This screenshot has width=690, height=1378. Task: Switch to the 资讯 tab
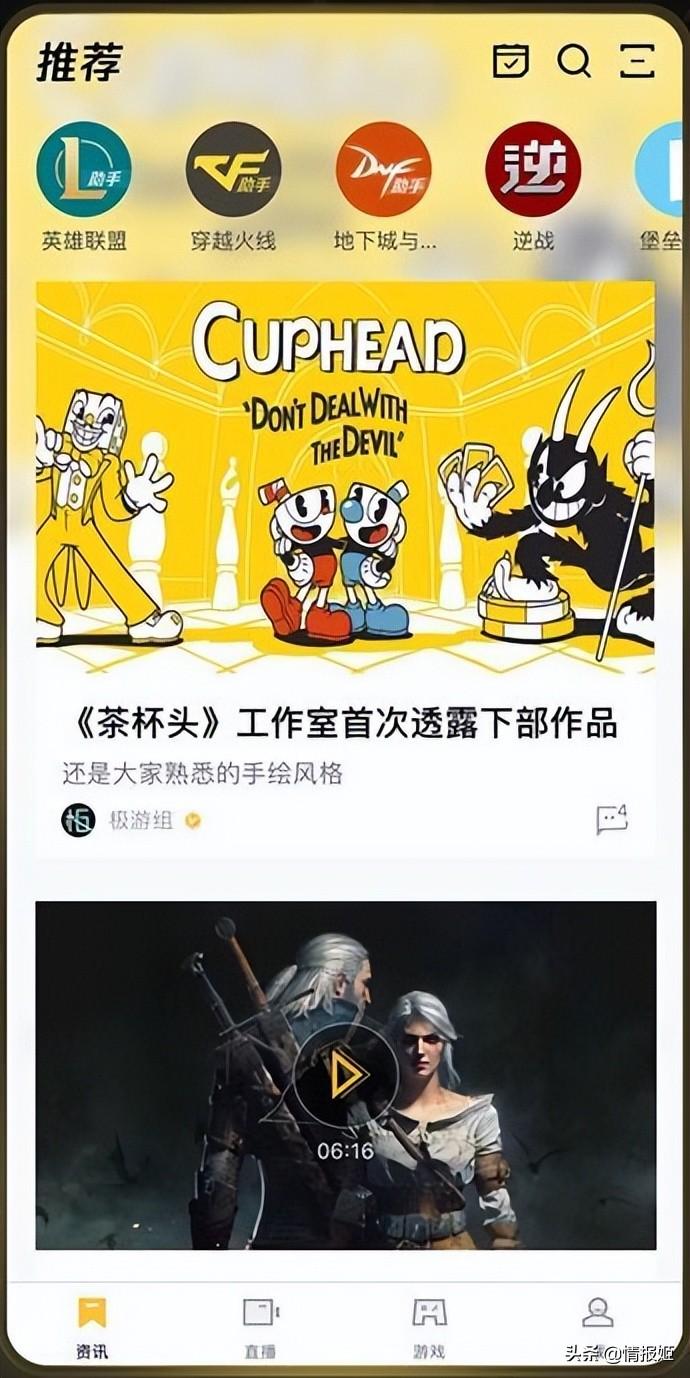pyautogui.click(x=92, y=1327)
